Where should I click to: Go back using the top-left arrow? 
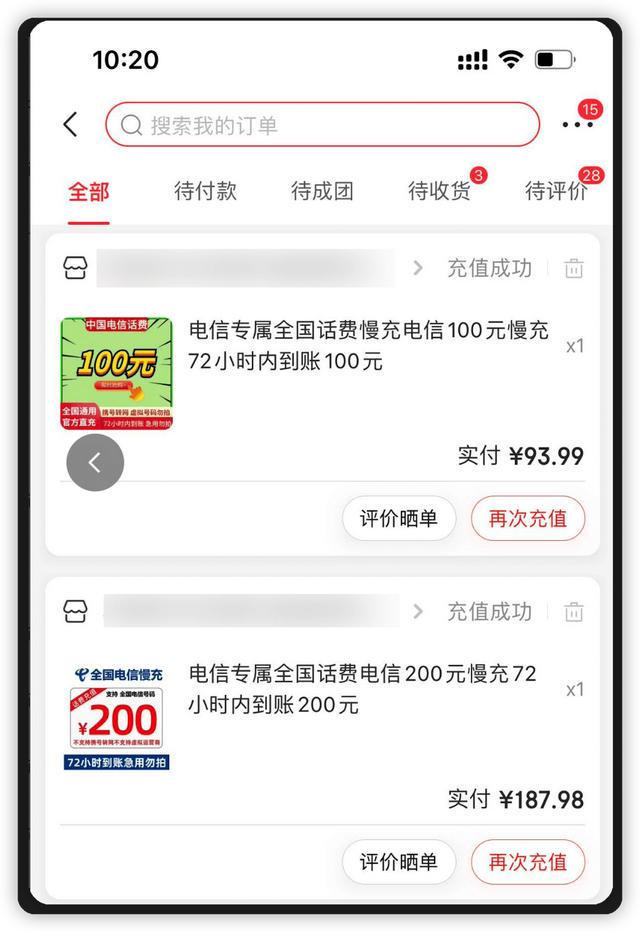70,125
